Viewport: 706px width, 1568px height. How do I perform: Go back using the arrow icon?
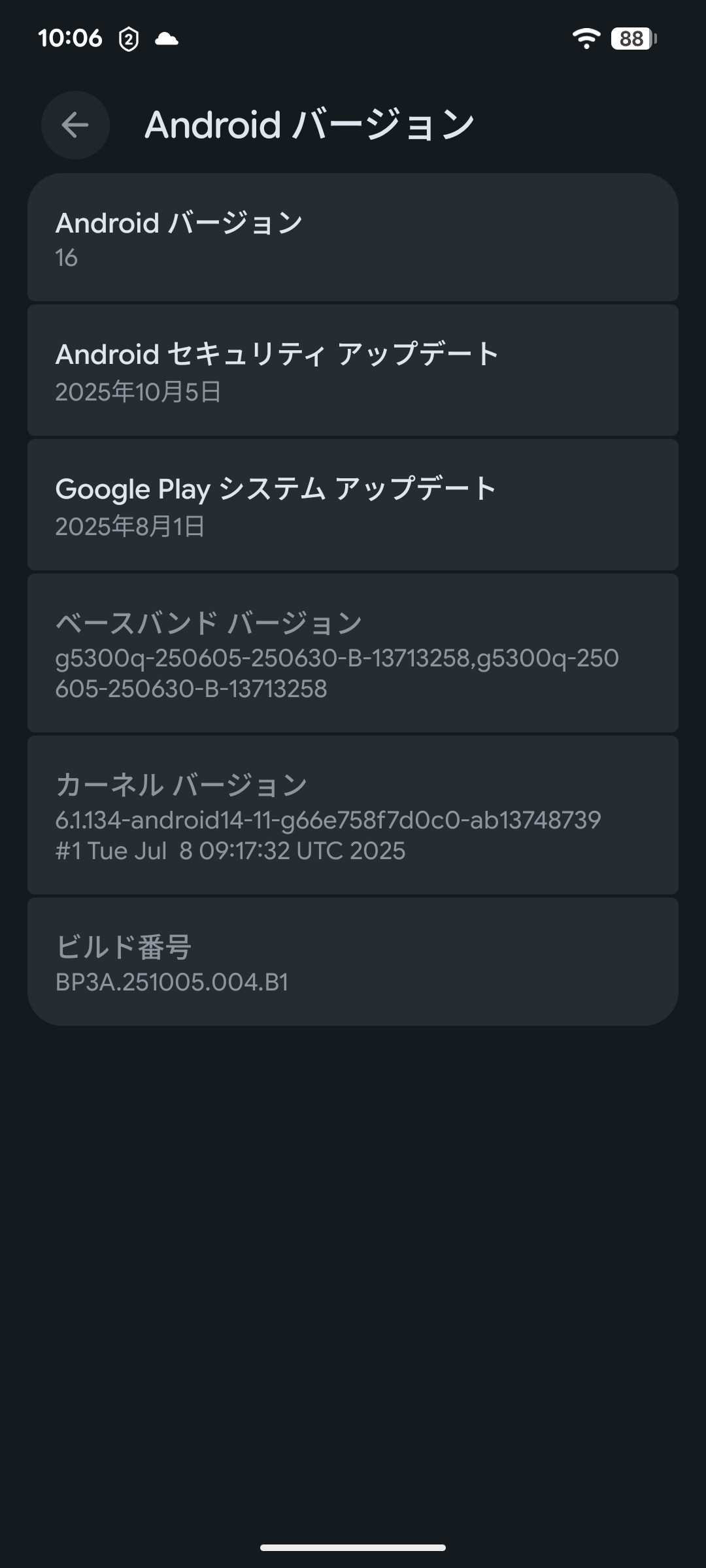pos(75,125)
